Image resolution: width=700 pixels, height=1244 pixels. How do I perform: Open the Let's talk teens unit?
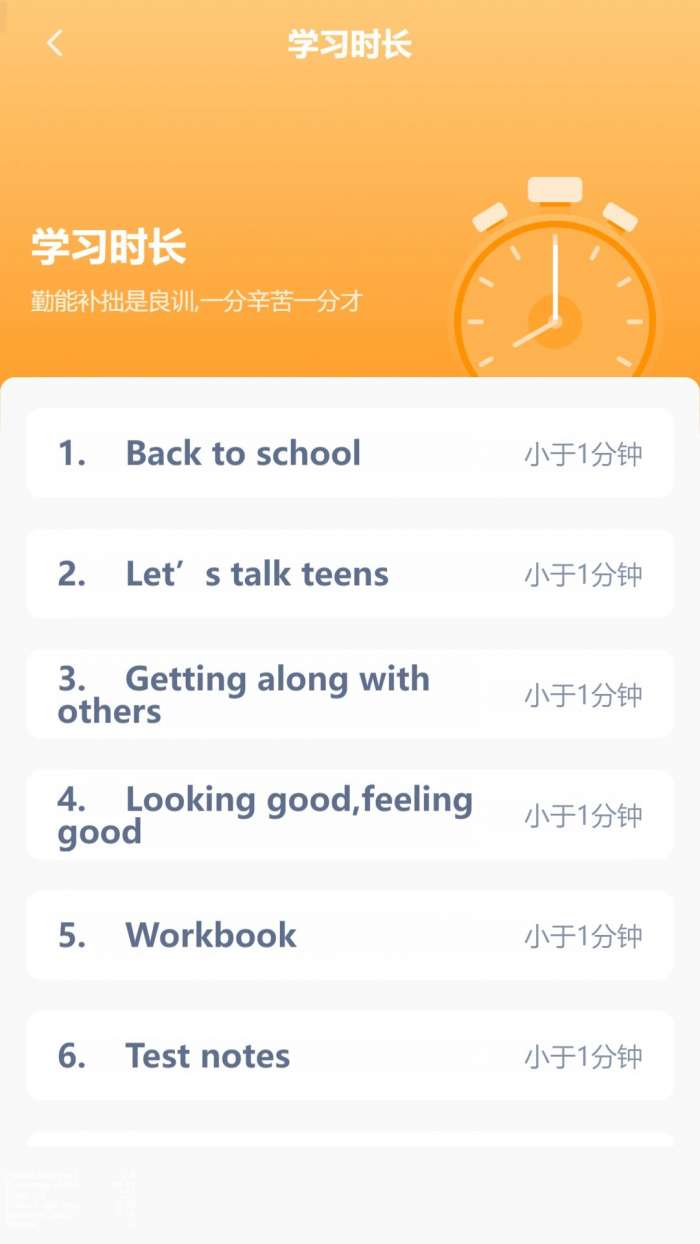[349, 574]
